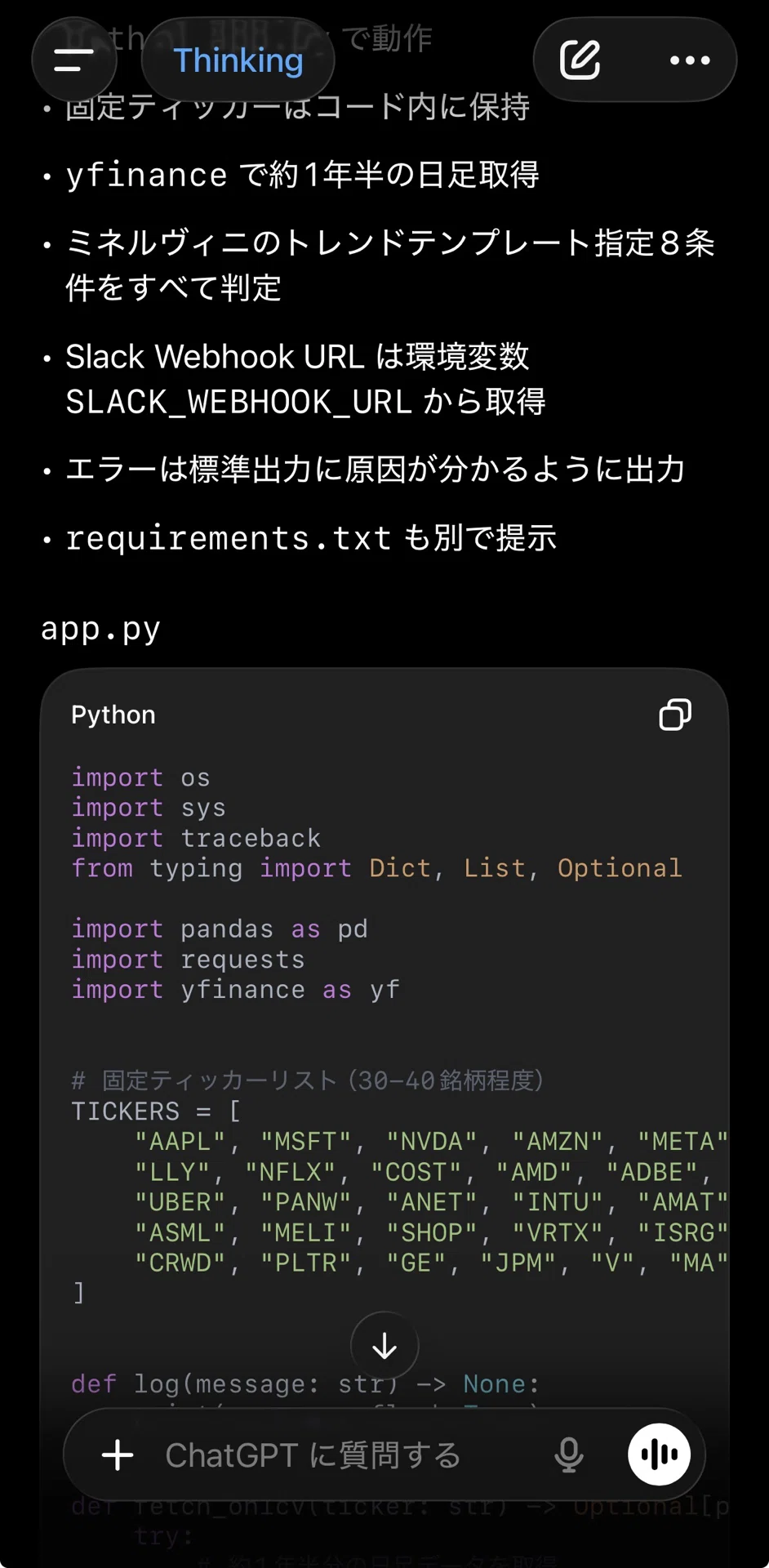Start a new chat
Viewport: 769px width, 1568px height.
[580, 60]
